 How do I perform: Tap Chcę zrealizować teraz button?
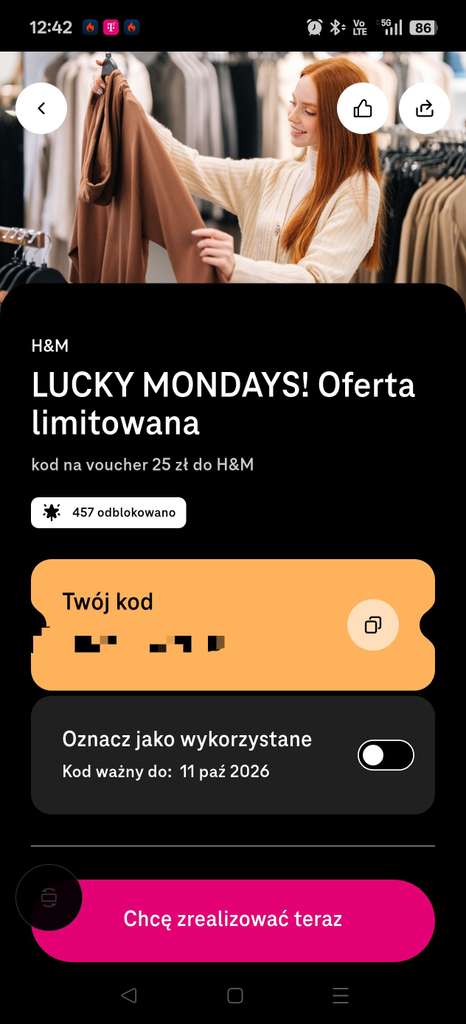[x=233, y=920]
